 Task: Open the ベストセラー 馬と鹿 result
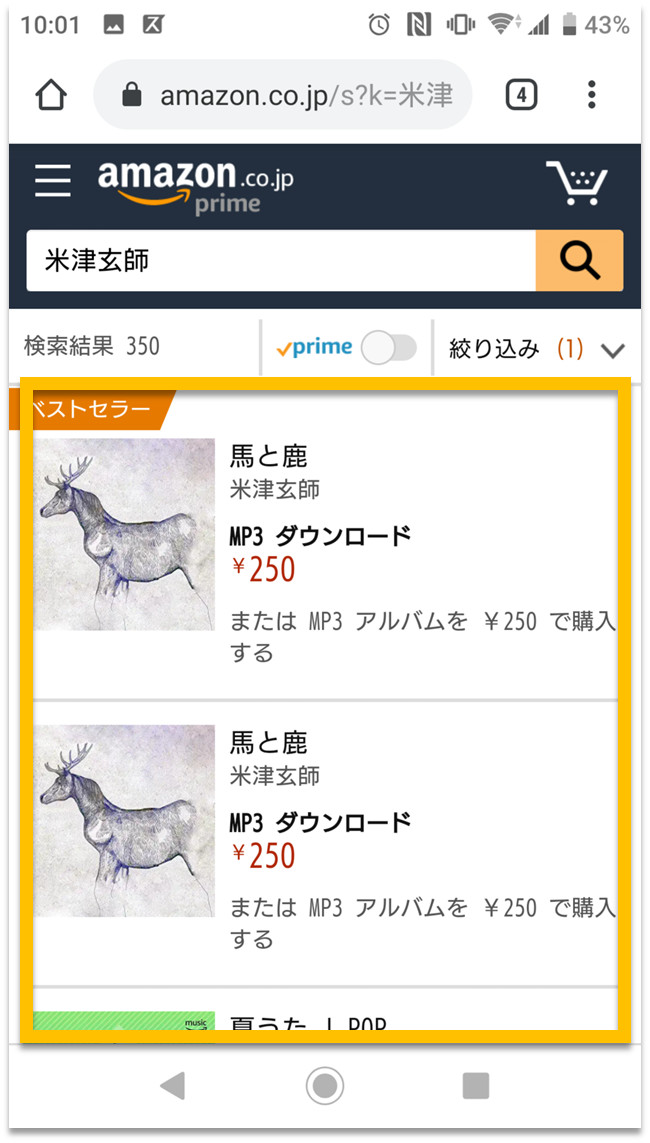[x=319, y=545]
